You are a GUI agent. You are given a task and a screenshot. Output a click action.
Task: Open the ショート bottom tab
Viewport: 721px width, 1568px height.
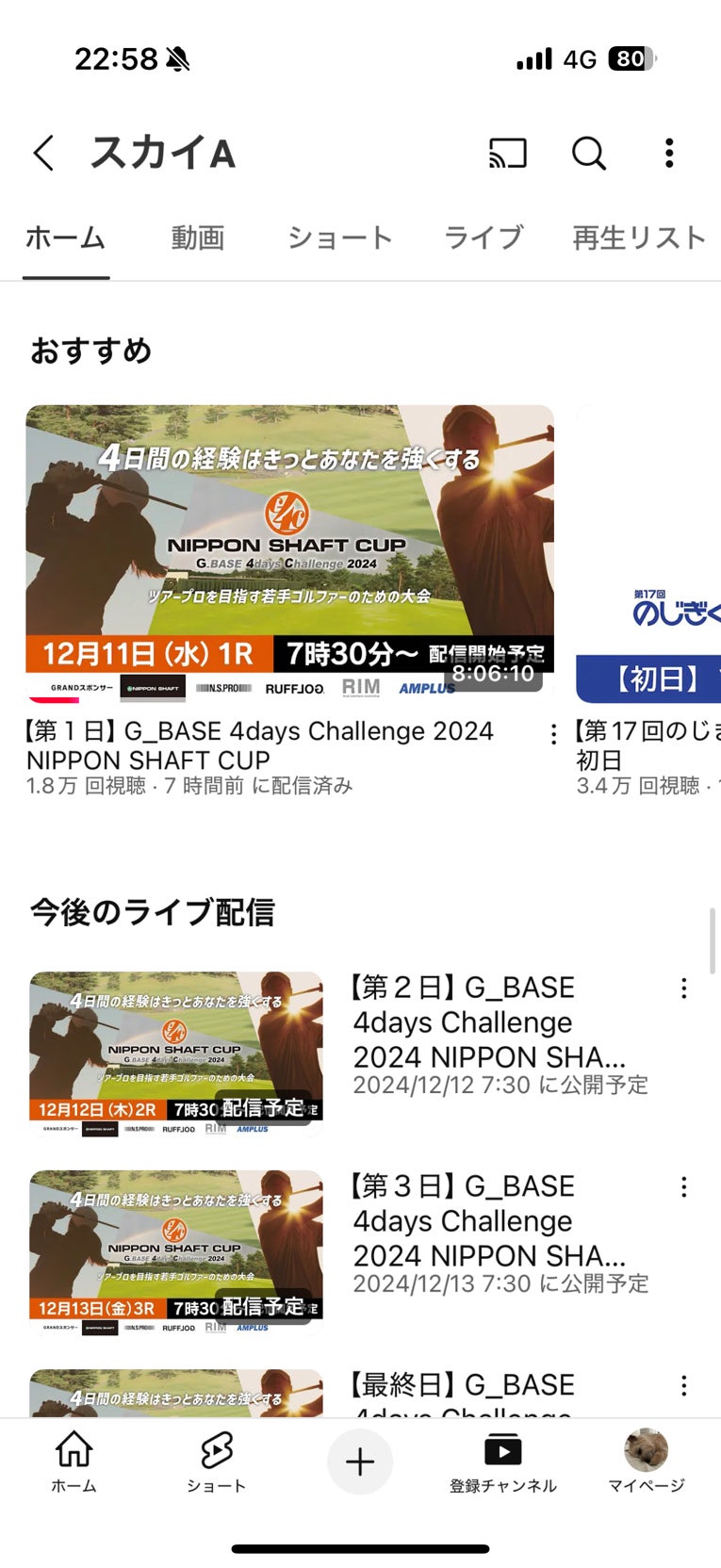(x=216, y=1462)
